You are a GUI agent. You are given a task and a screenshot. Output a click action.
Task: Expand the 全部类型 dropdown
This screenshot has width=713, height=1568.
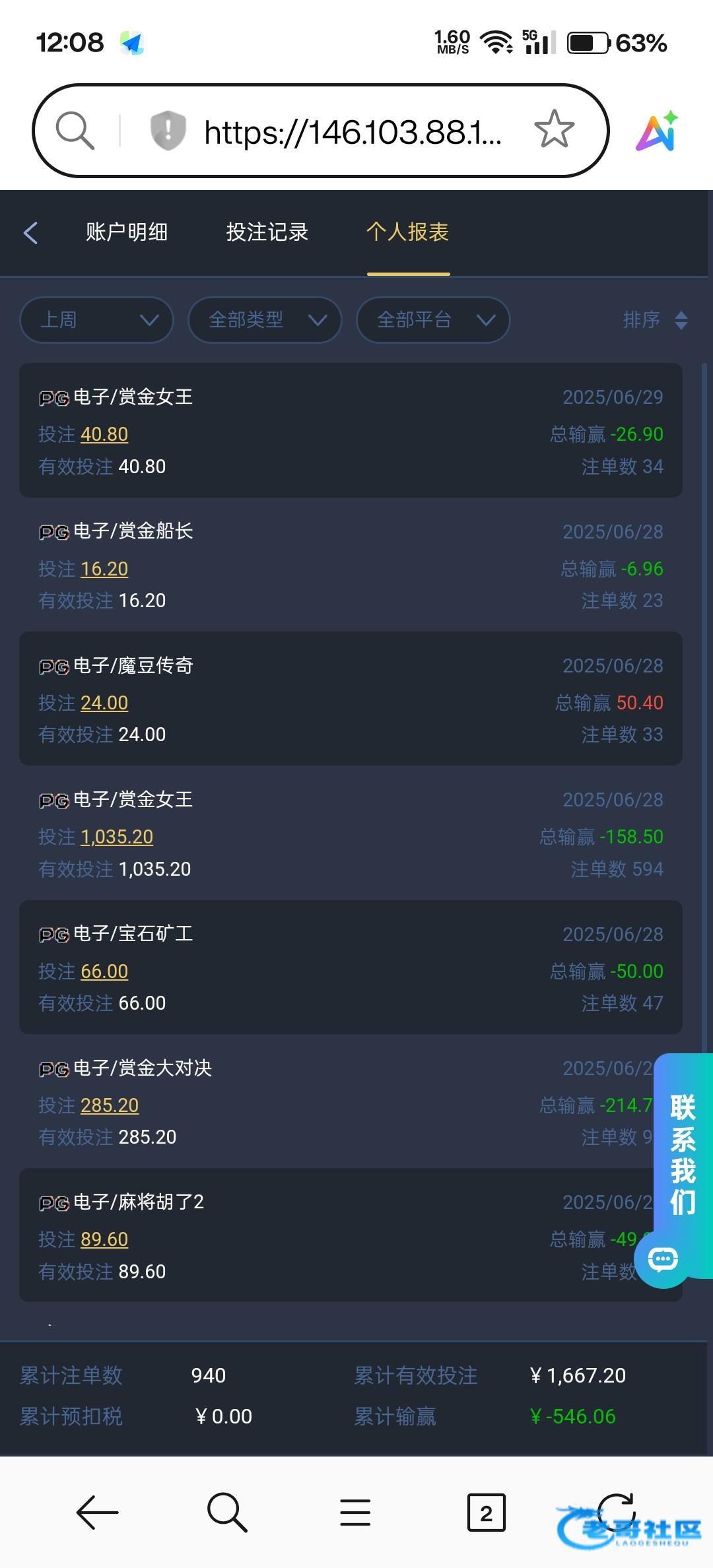pyautogui.click(x=265, y=320)
